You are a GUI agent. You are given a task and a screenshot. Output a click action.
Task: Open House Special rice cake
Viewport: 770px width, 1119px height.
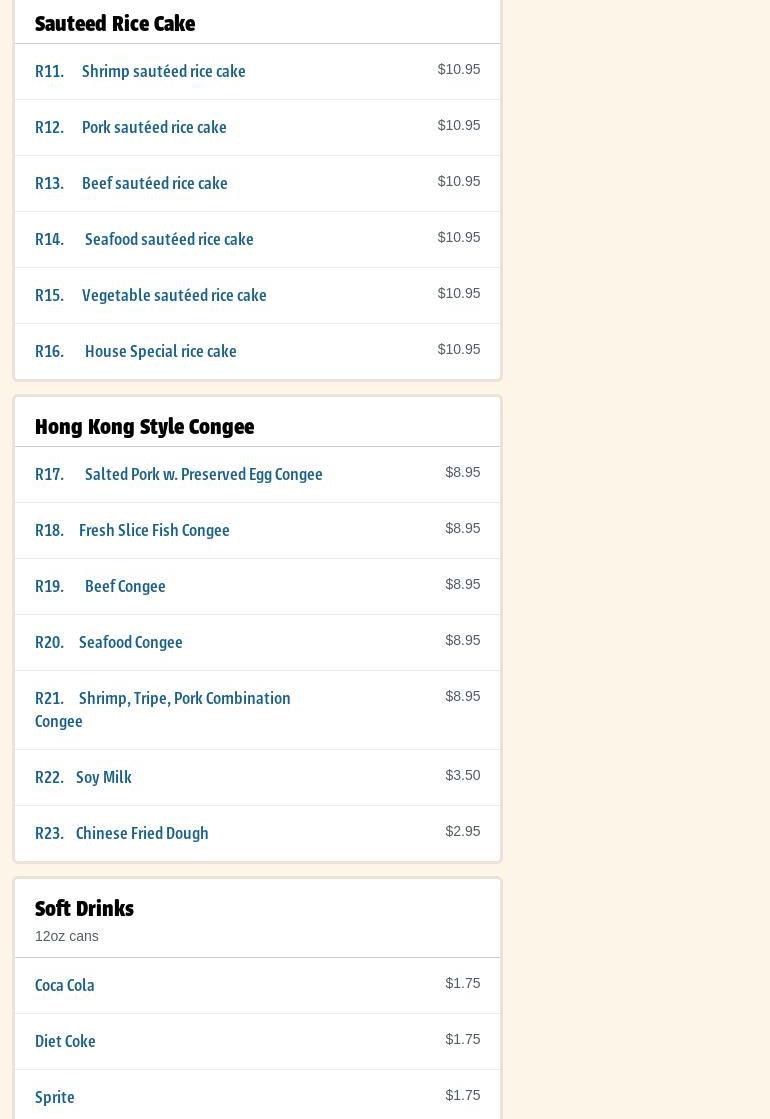tap(160, 351)
